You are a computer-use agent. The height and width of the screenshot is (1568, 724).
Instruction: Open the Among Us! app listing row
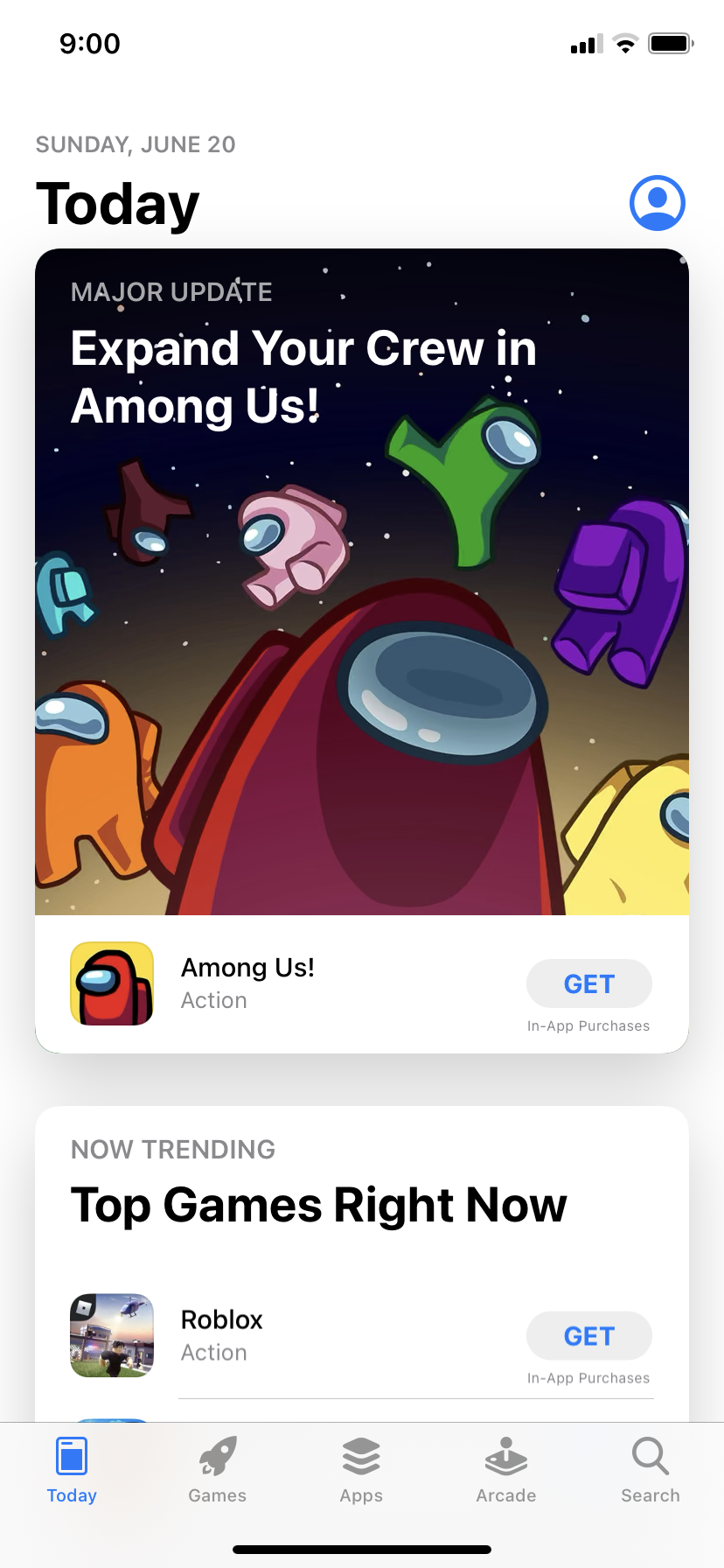point(247,983)
